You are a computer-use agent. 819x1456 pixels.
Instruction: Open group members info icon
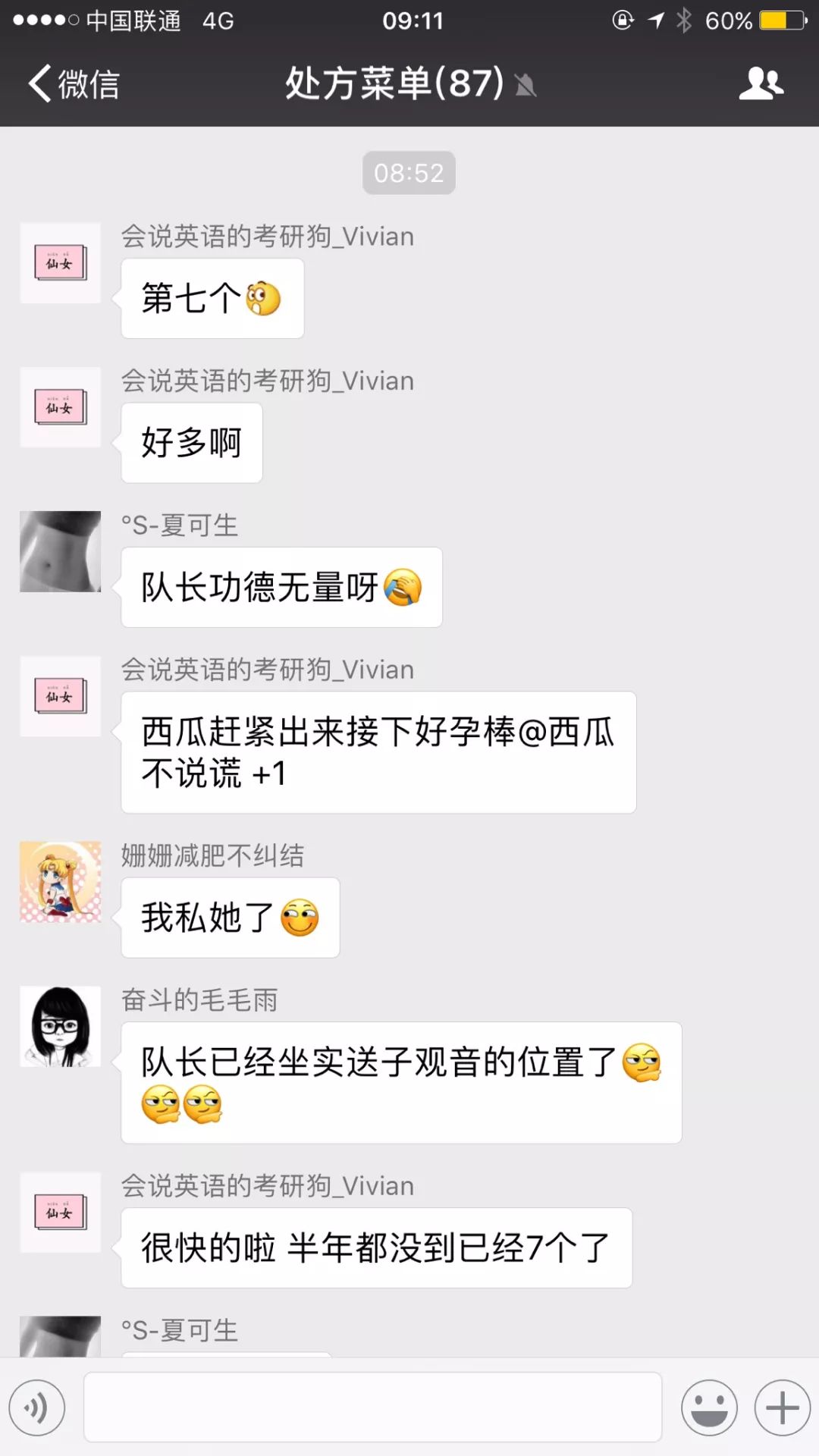761,83
